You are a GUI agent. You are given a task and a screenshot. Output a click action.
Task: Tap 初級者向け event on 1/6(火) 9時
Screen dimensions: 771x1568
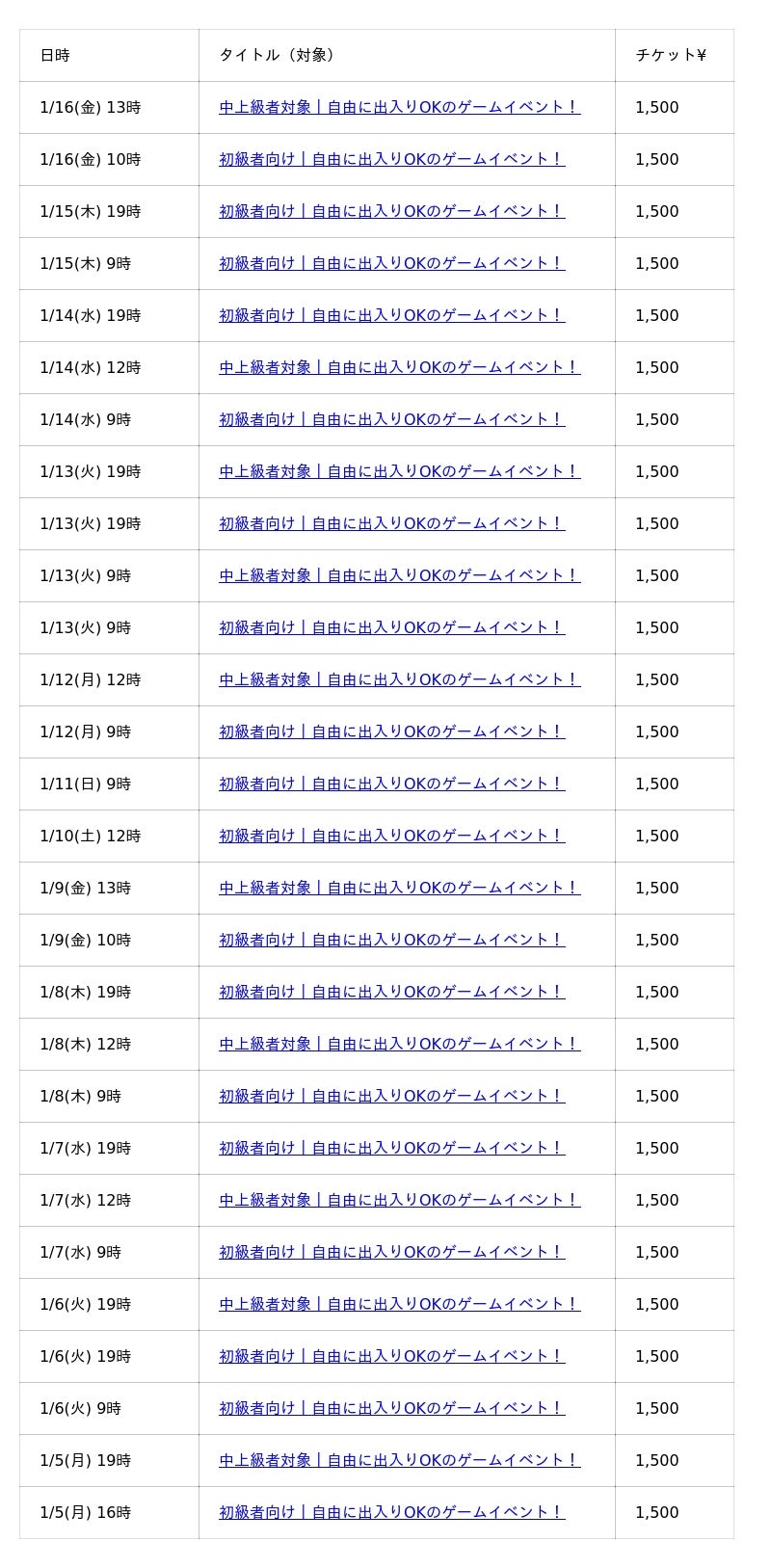pyautogui.click(x=391, y=1408)
